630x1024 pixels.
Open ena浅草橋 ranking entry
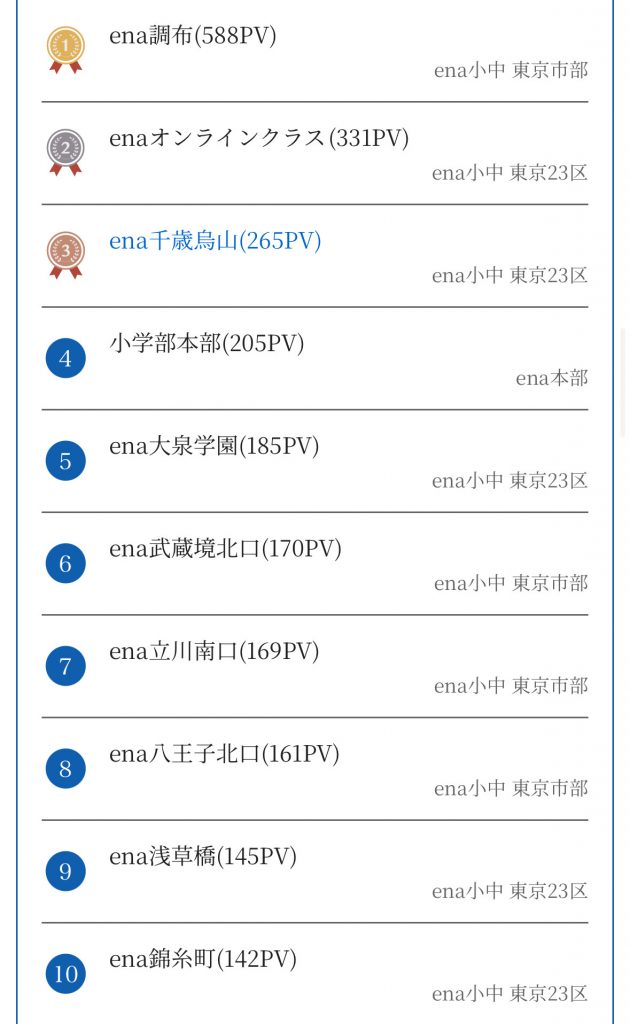tap(203, 857)
